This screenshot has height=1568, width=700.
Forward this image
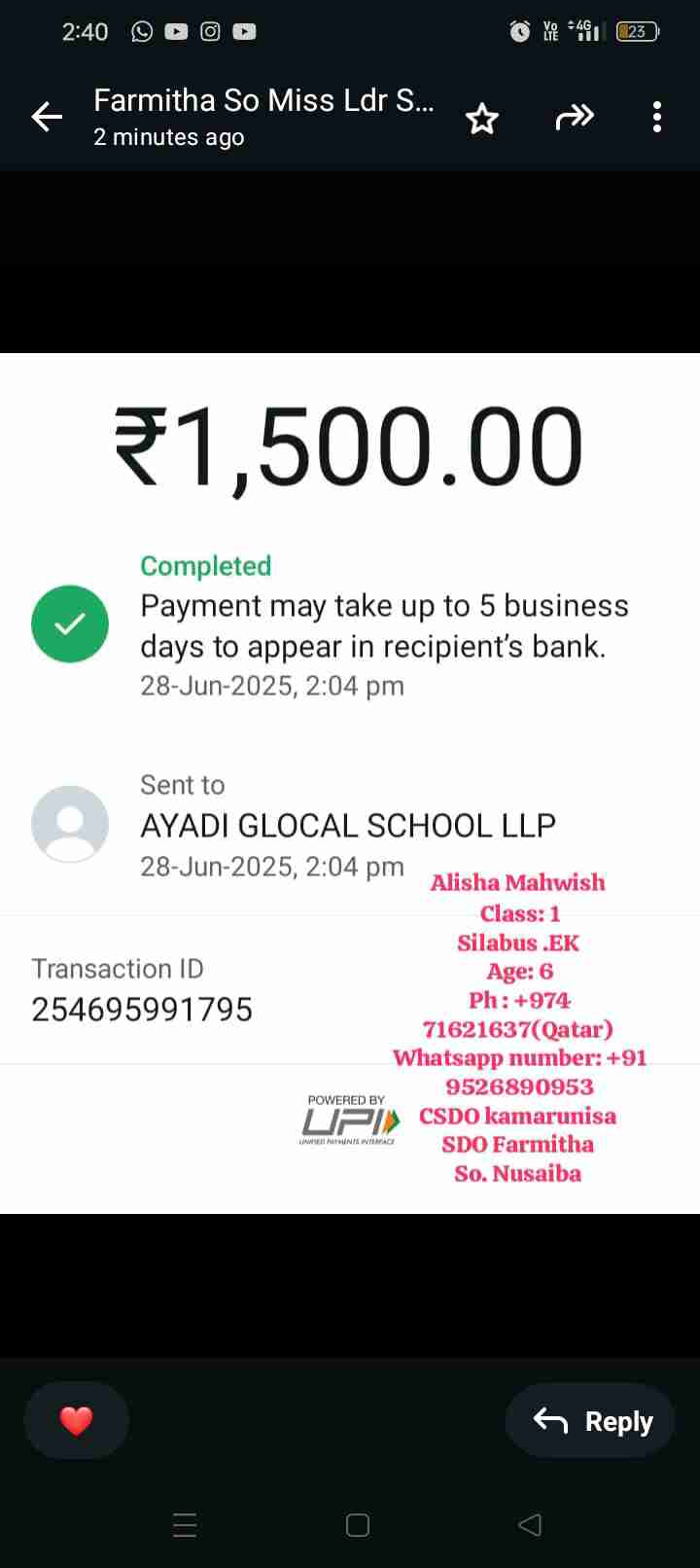click(574, 118)
